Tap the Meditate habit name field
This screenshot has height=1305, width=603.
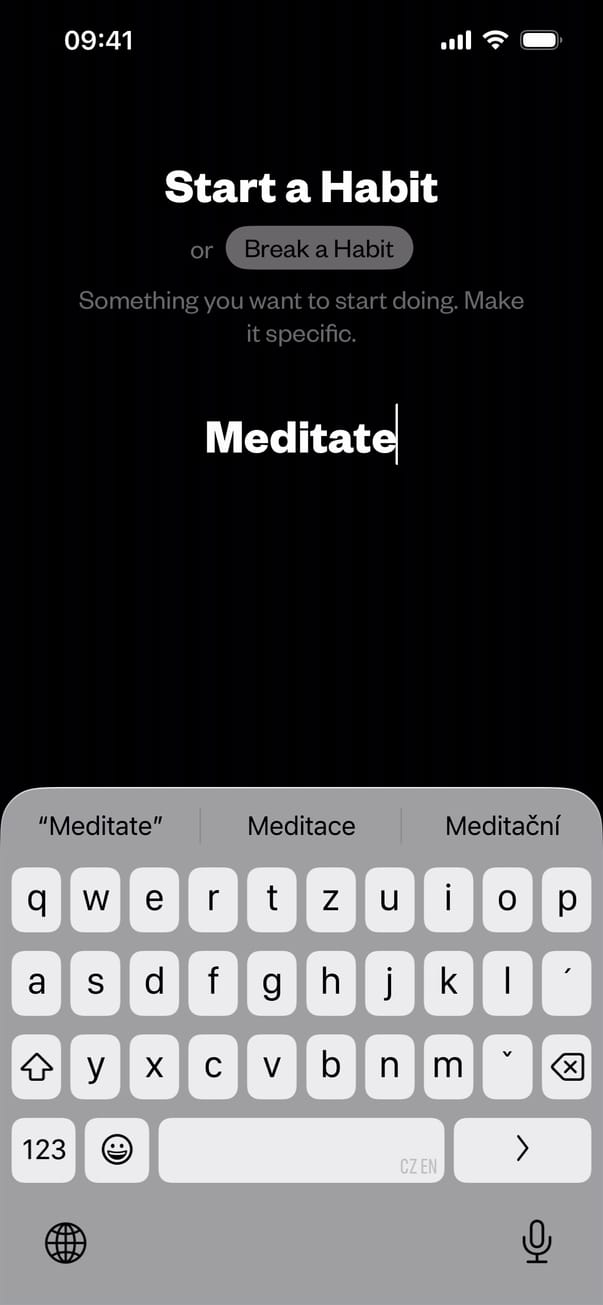[300, 438]
